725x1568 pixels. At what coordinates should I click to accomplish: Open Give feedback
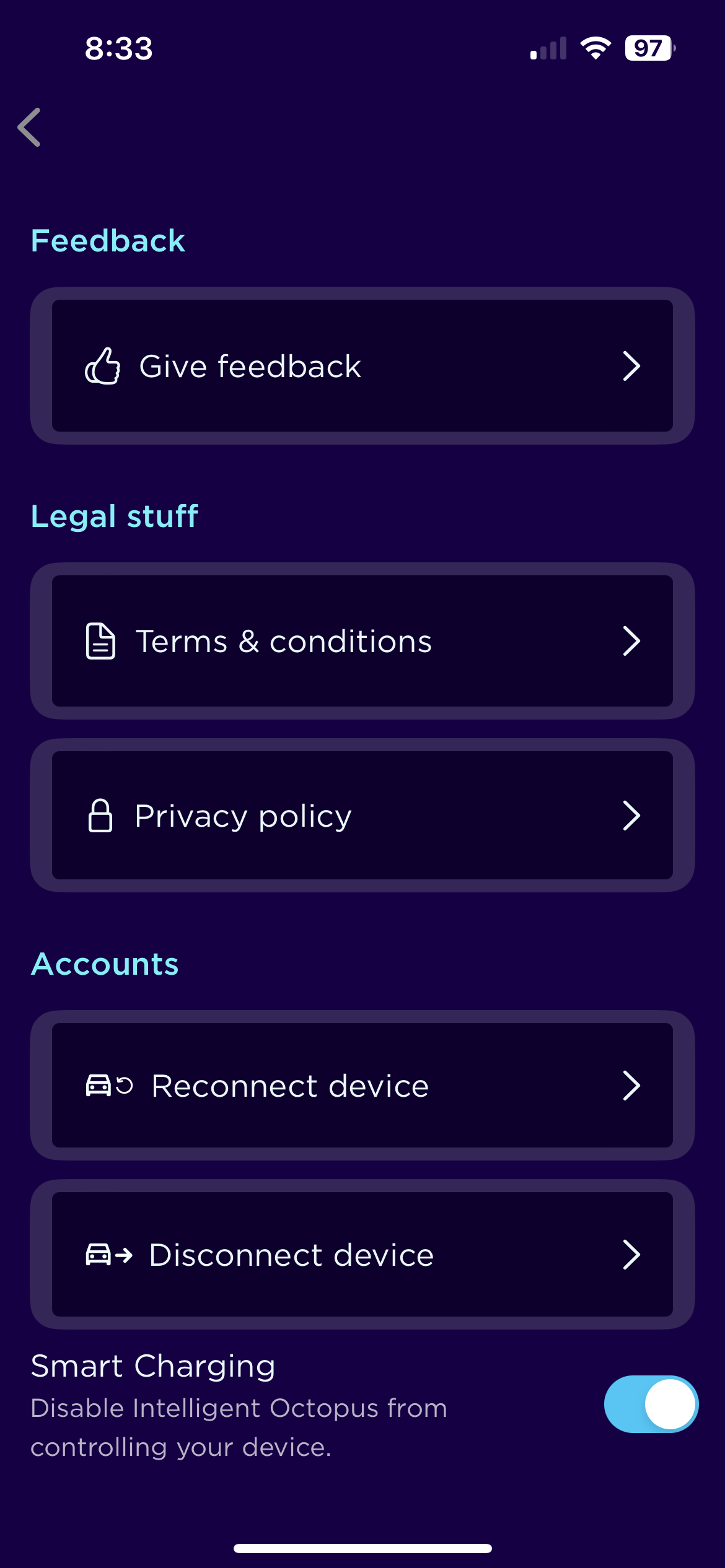click(x=362, y=365)
